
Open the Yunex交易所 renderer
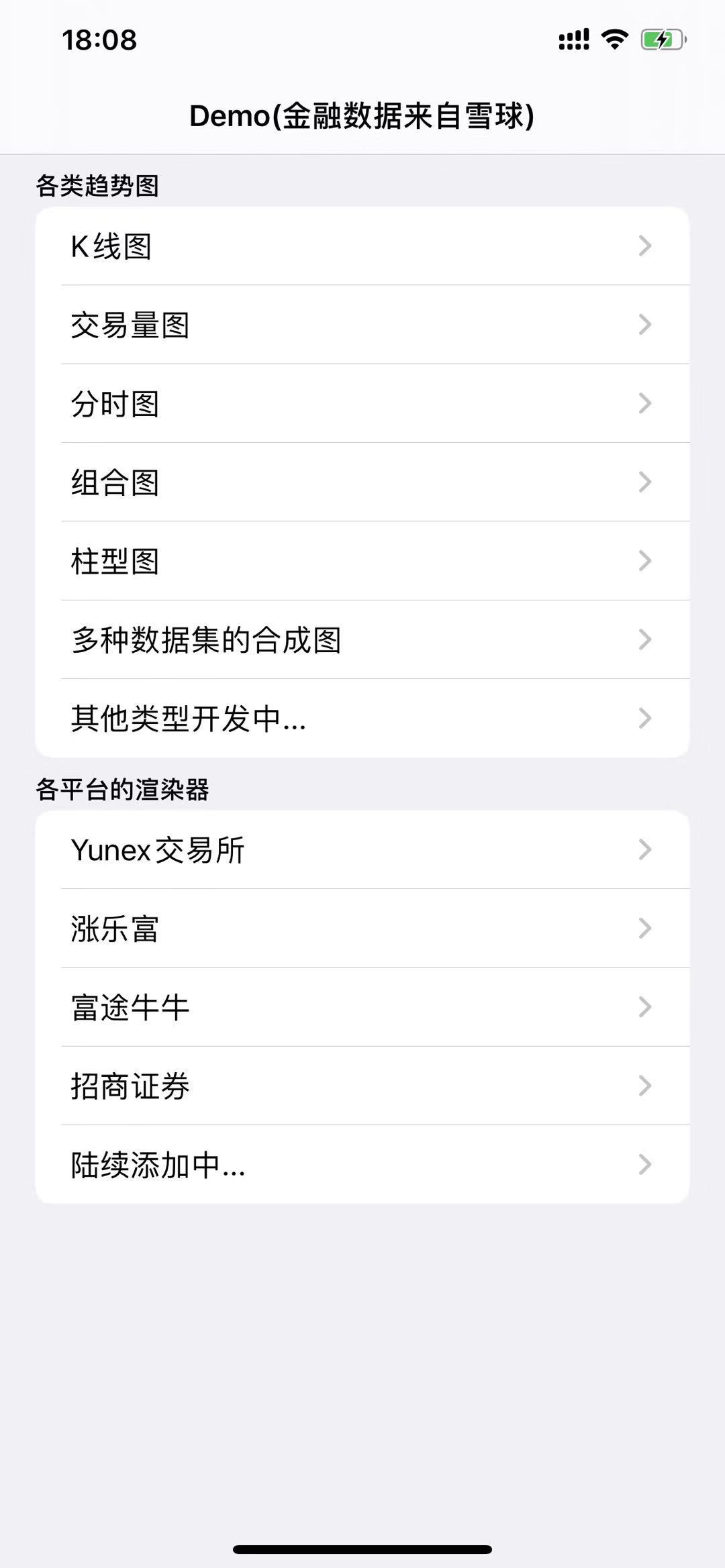tap(362, 850)
